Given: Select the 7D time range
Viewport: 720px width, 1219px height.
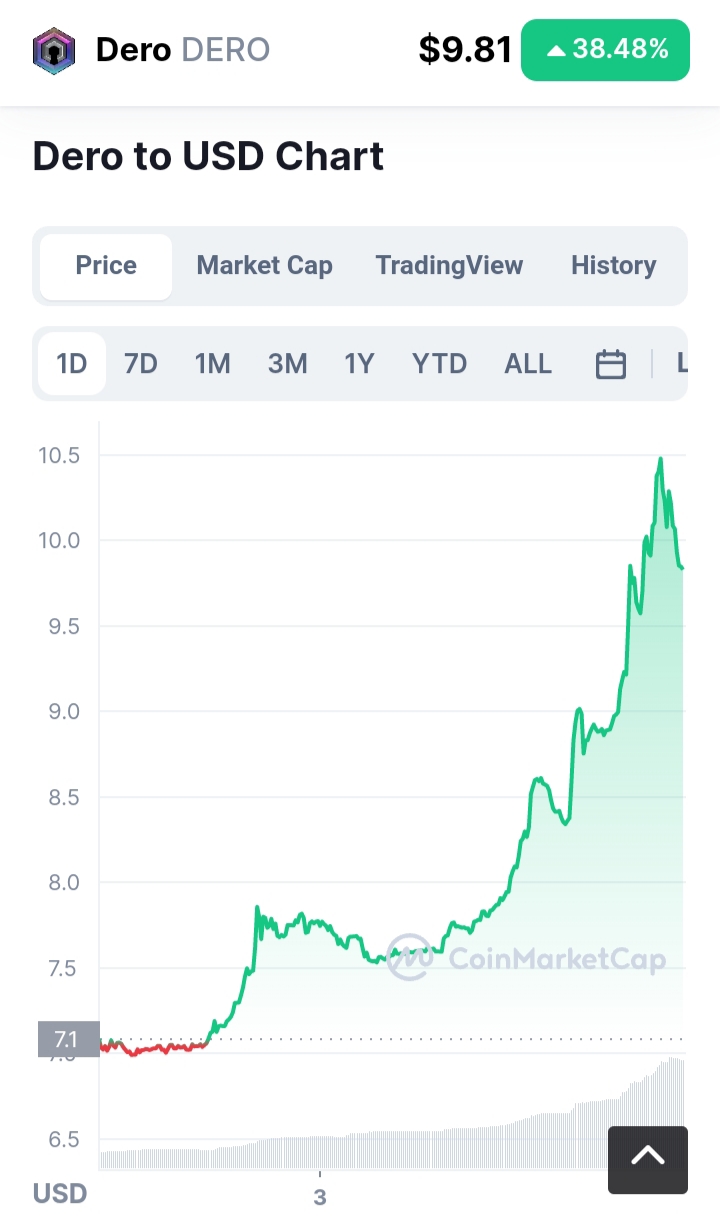Looking at the screenshot, I should coord(141,364).
